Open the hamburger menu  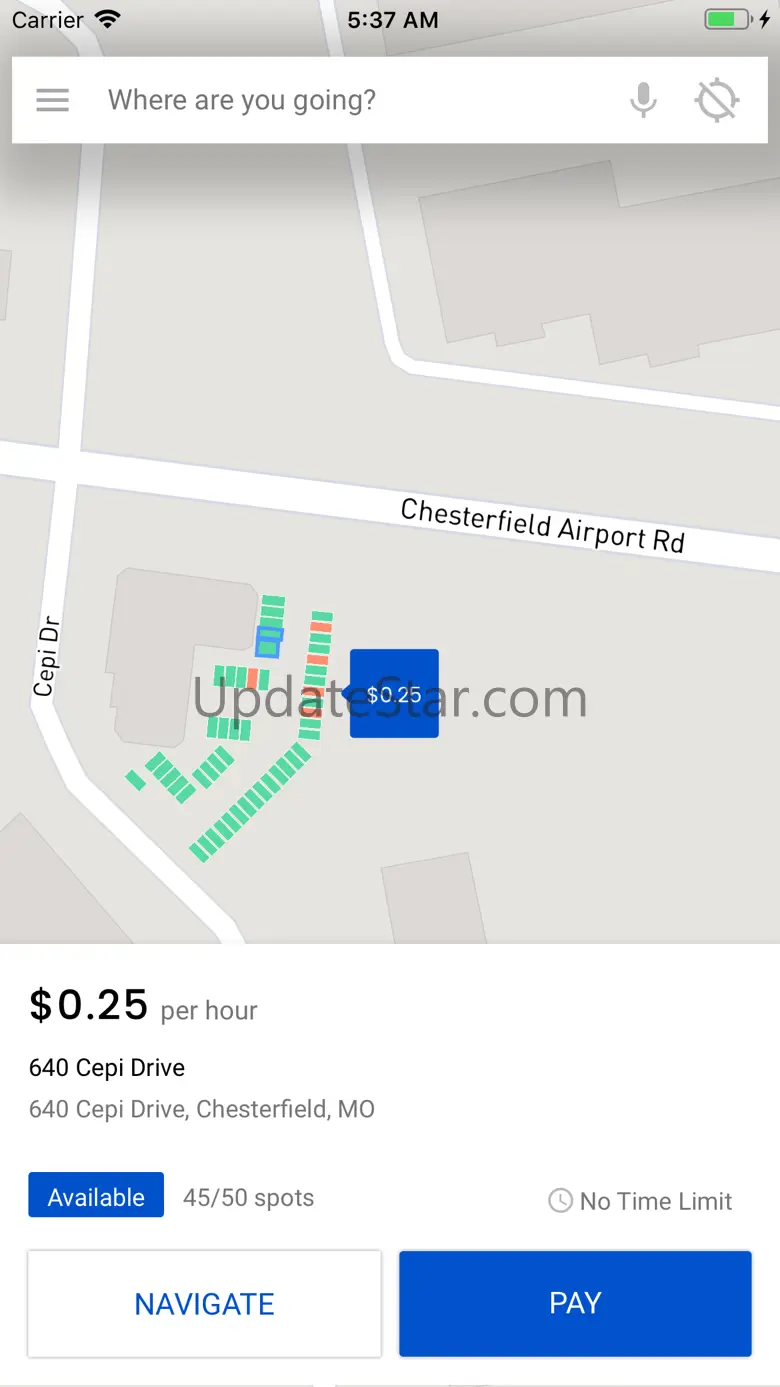tap(53, 100)
